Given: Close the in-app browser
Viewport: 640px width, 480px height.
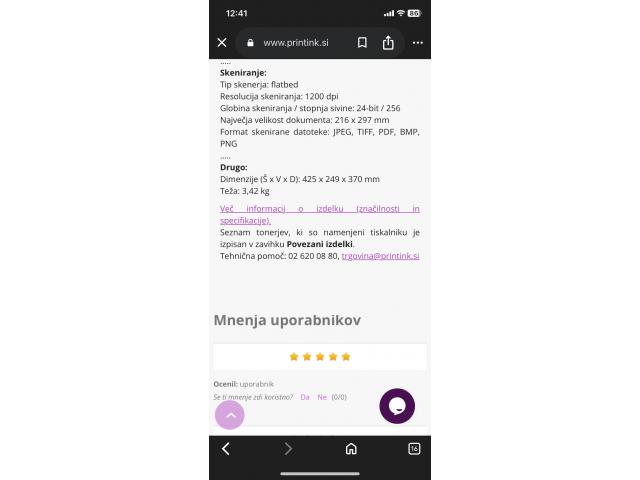Looking at the screenshot, I should tap(222, 43).
